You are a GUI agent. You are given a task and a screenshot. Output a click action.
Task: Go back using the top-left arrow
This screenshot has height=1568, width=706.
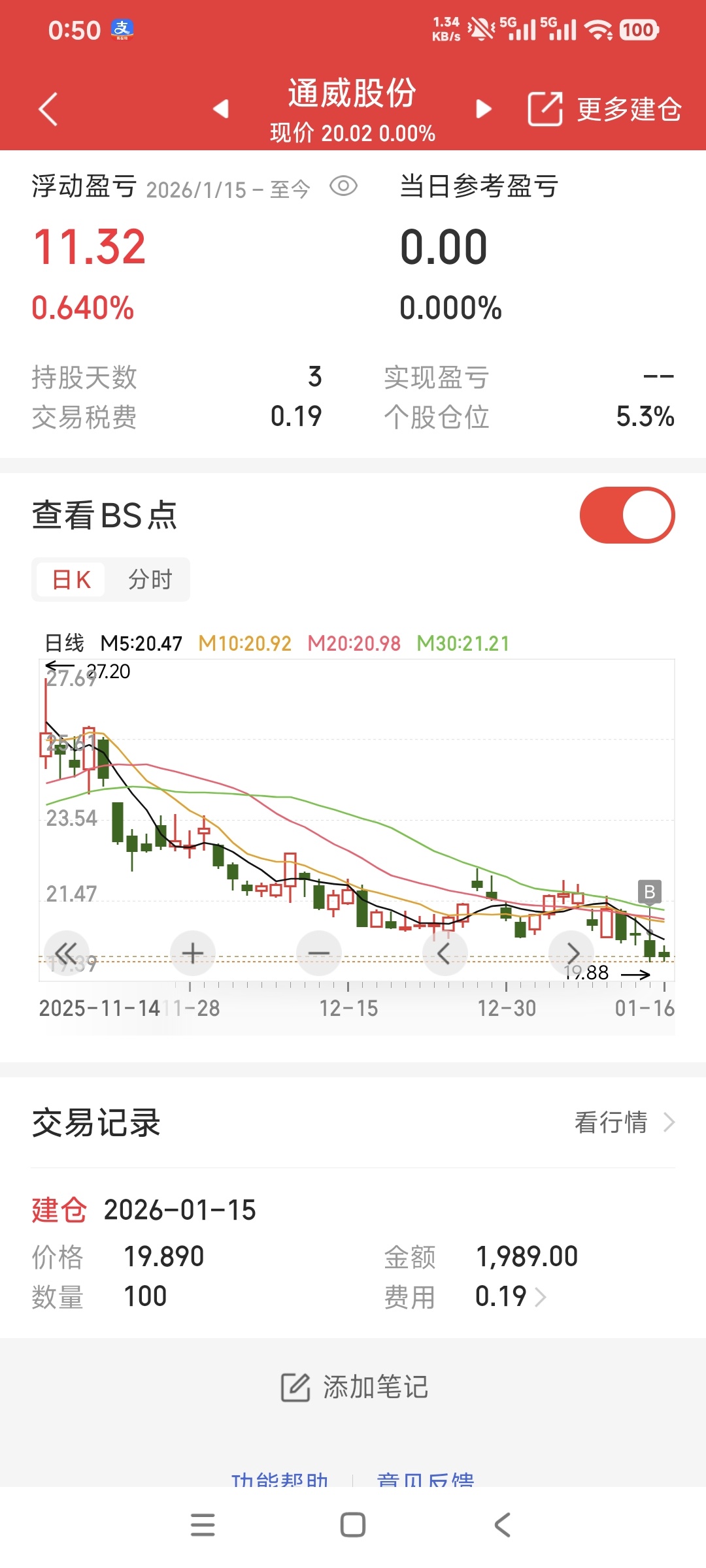(x=48, y=108)
